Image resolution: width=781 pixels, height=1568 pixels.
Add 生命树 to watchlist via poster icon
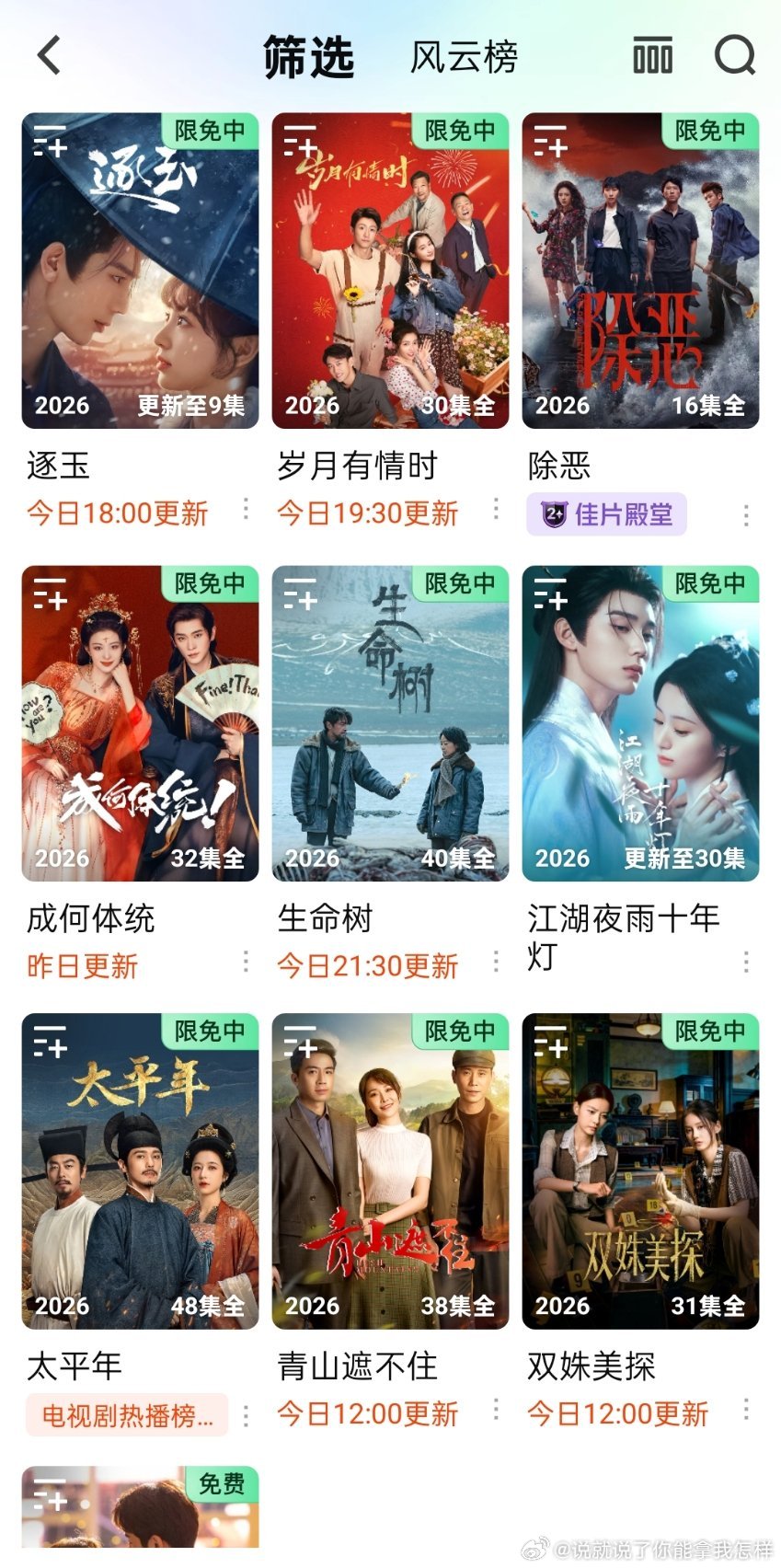point(300,594)
